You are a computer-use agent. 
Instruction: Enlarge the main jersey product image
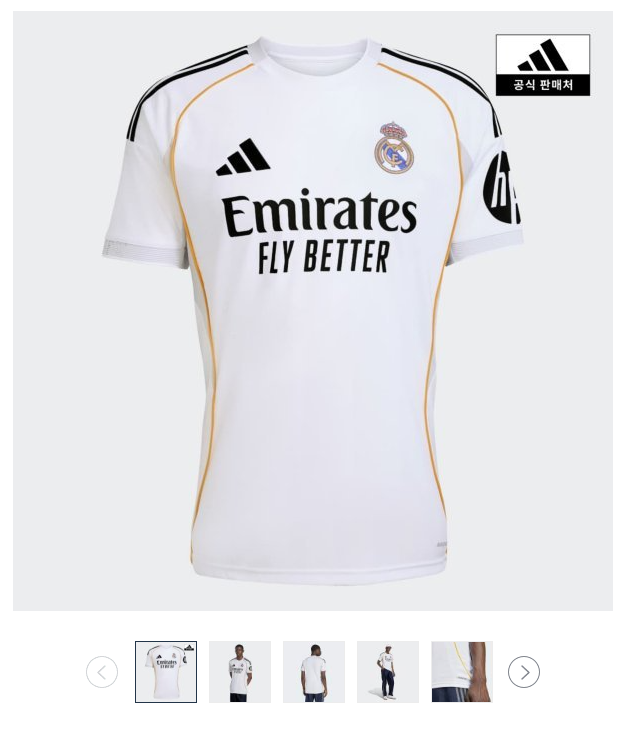click(x=313, y=311)
